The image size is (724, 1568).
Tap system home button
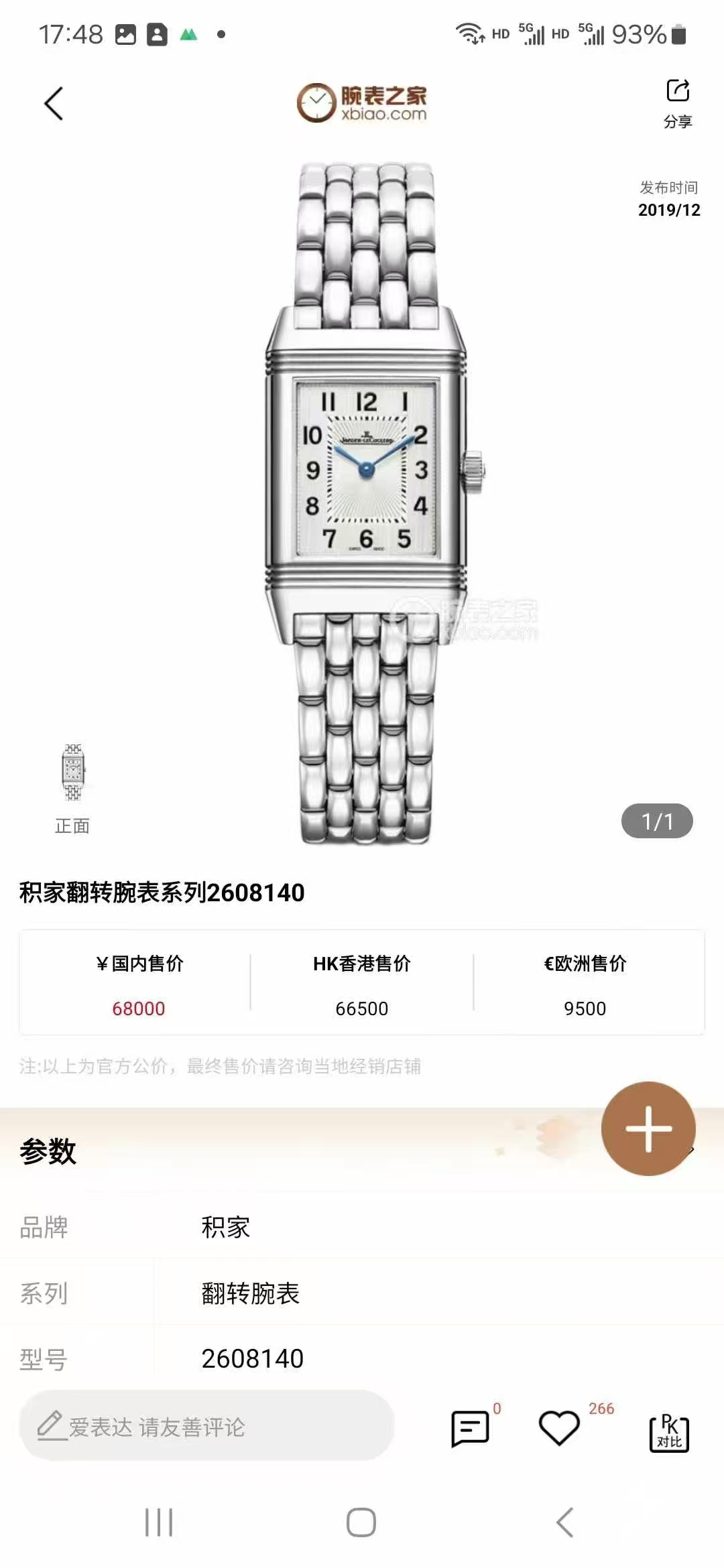pos(361,1522)
